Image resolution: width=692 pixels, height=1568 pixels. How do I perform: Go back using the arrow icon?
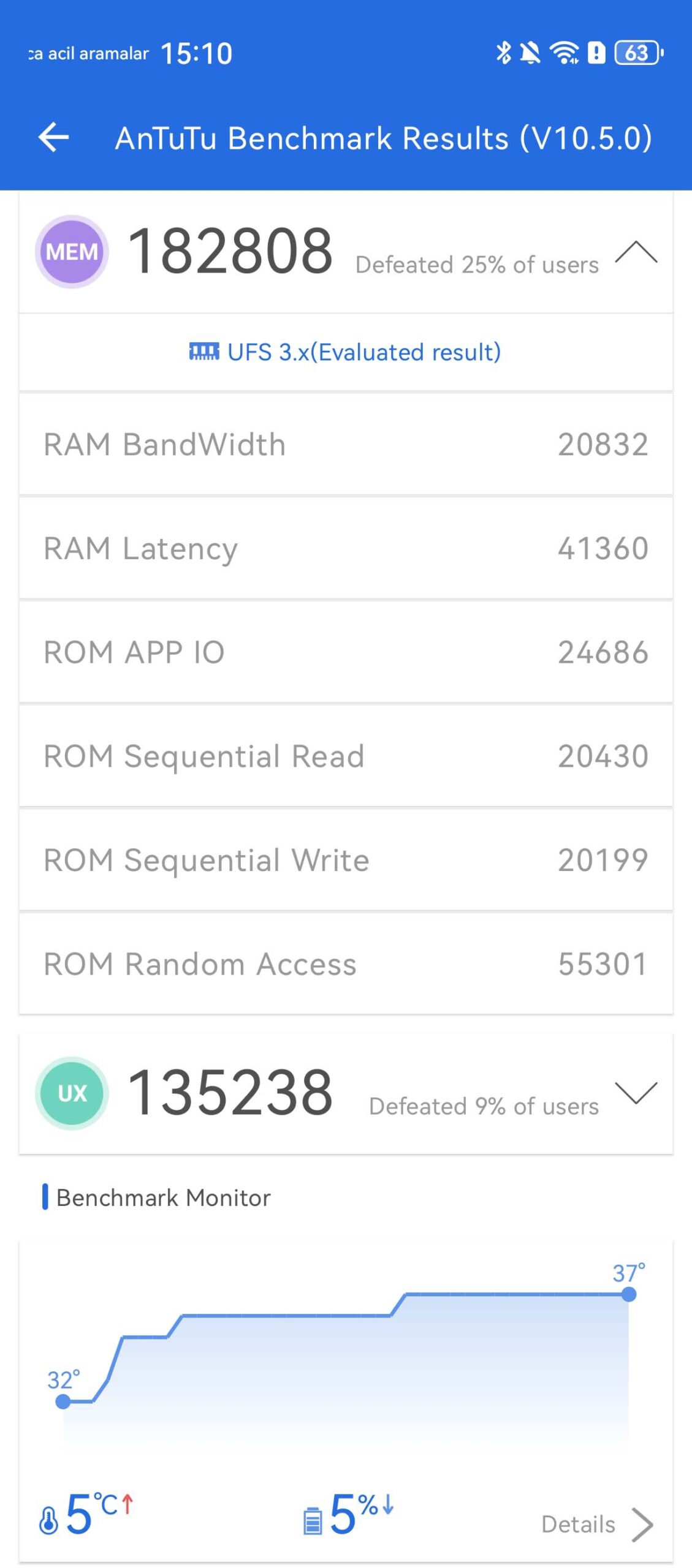click(x=53, y=137)
